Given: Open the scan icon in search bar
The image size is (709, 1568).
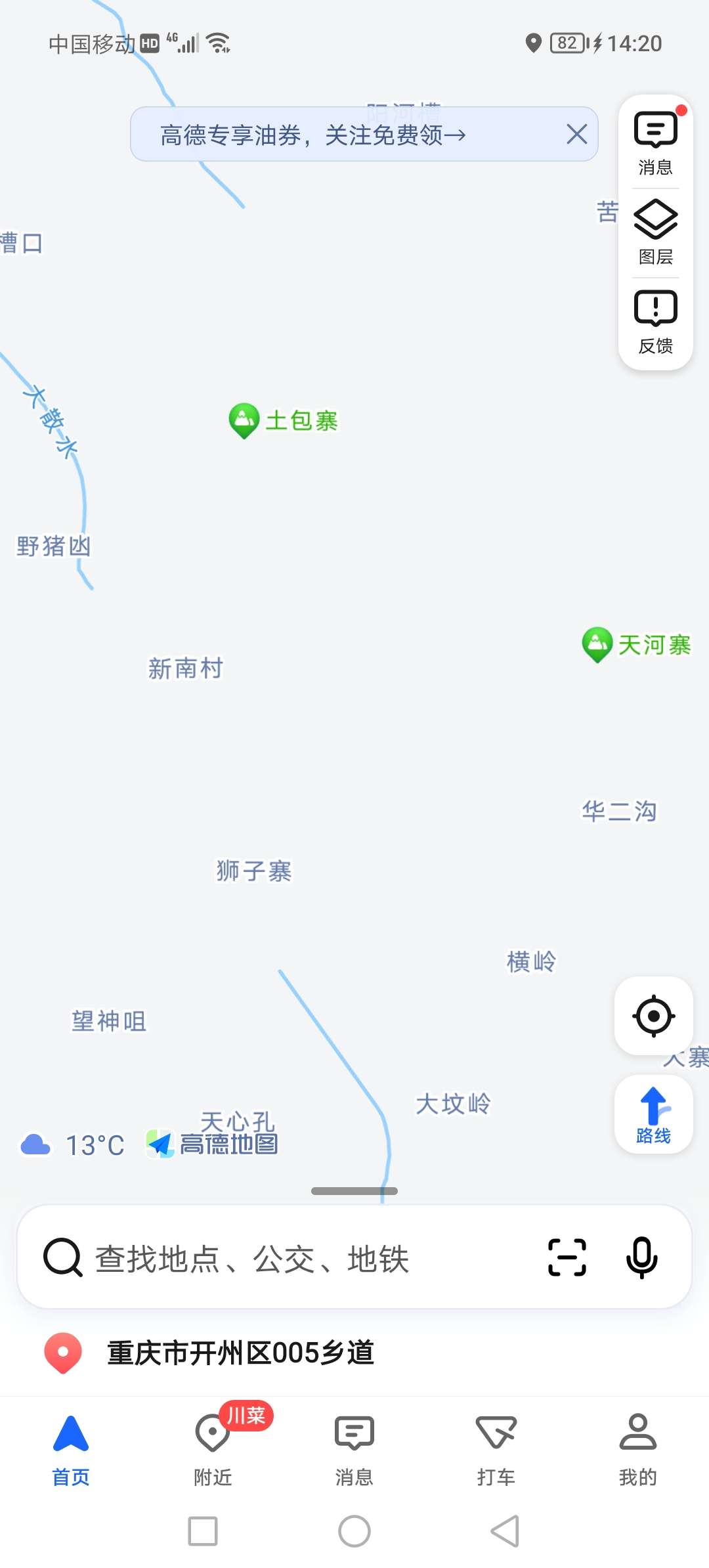Looking at the screenshot, I should click(x=567, y=1257).
